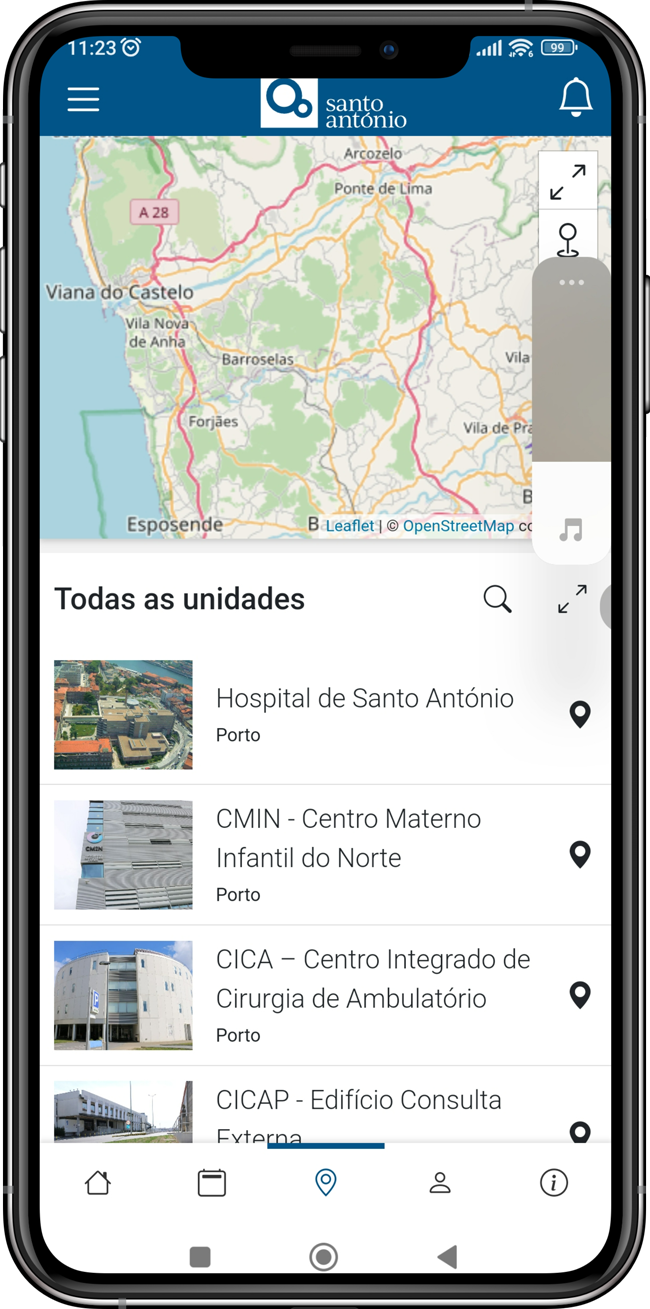Follow the Leaflet attribution link
The image size is (650, 1309).
pyautogui.click(x=349, y=526)
